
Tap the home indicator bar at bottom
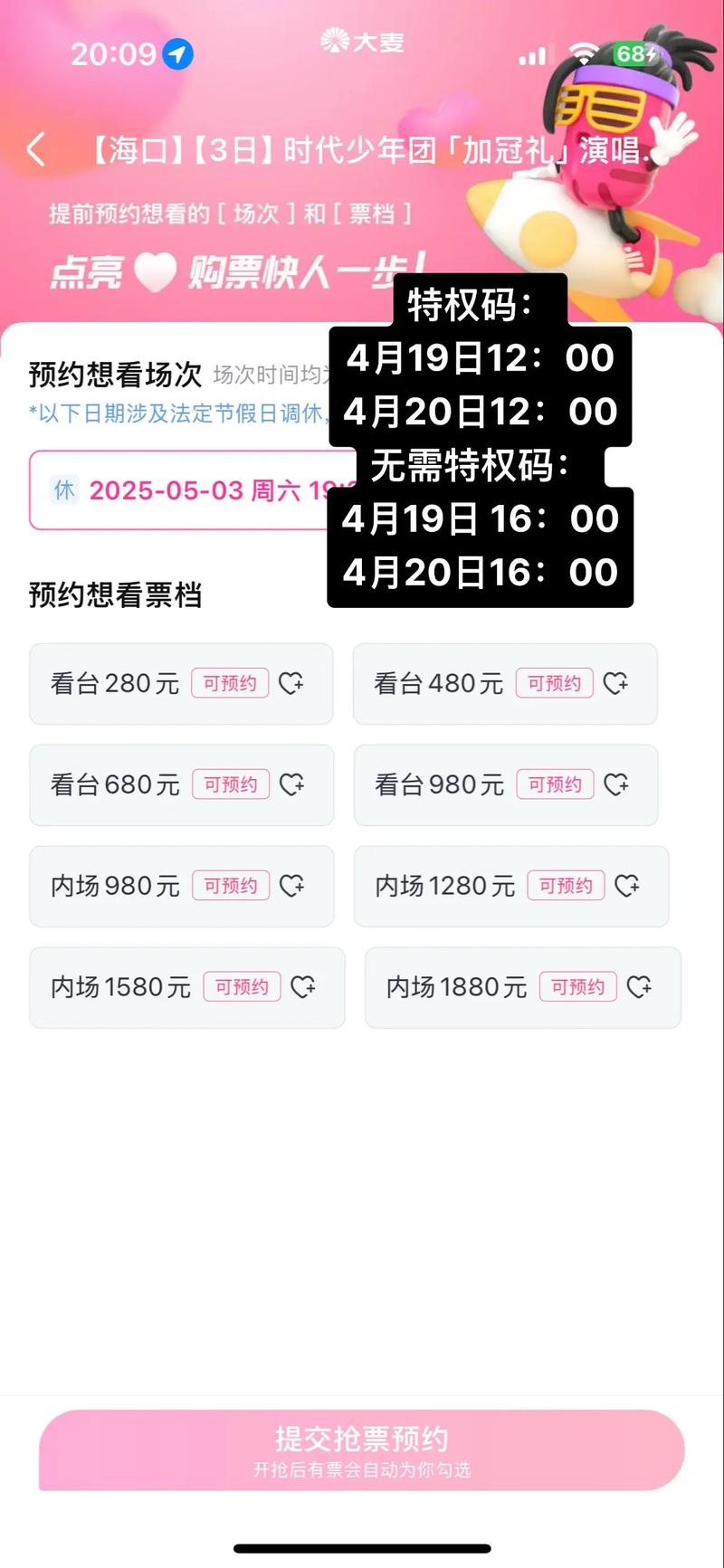click(362, 1549)
